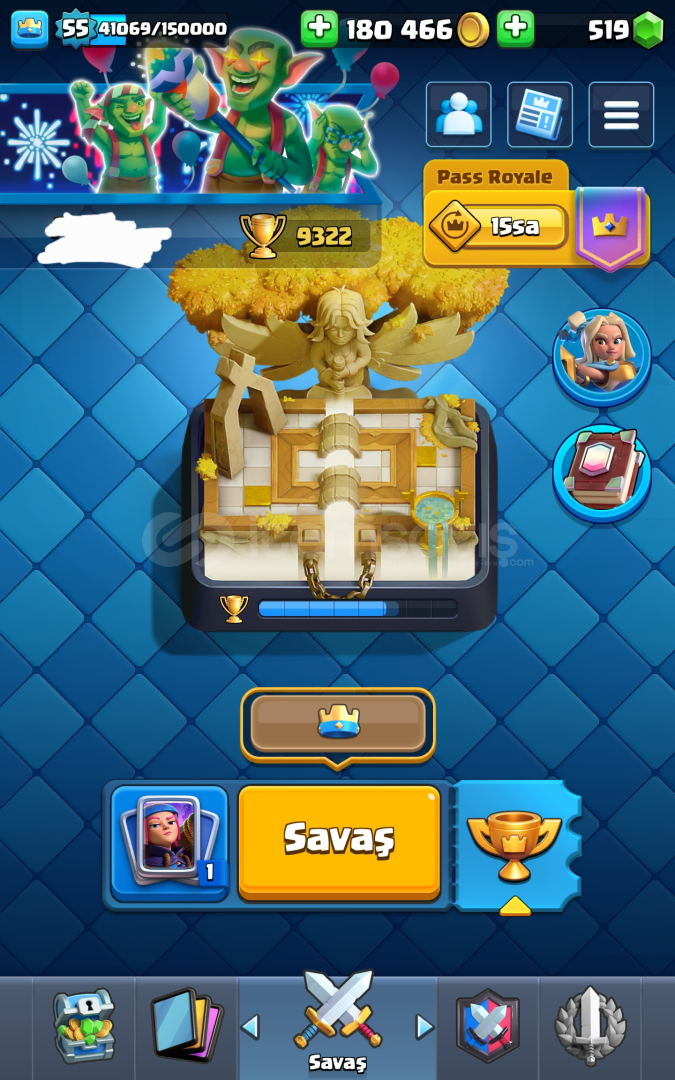This screenshot has height=1080, width=675.
Task: Open the news feed icon
Action: tap(539, 114)
